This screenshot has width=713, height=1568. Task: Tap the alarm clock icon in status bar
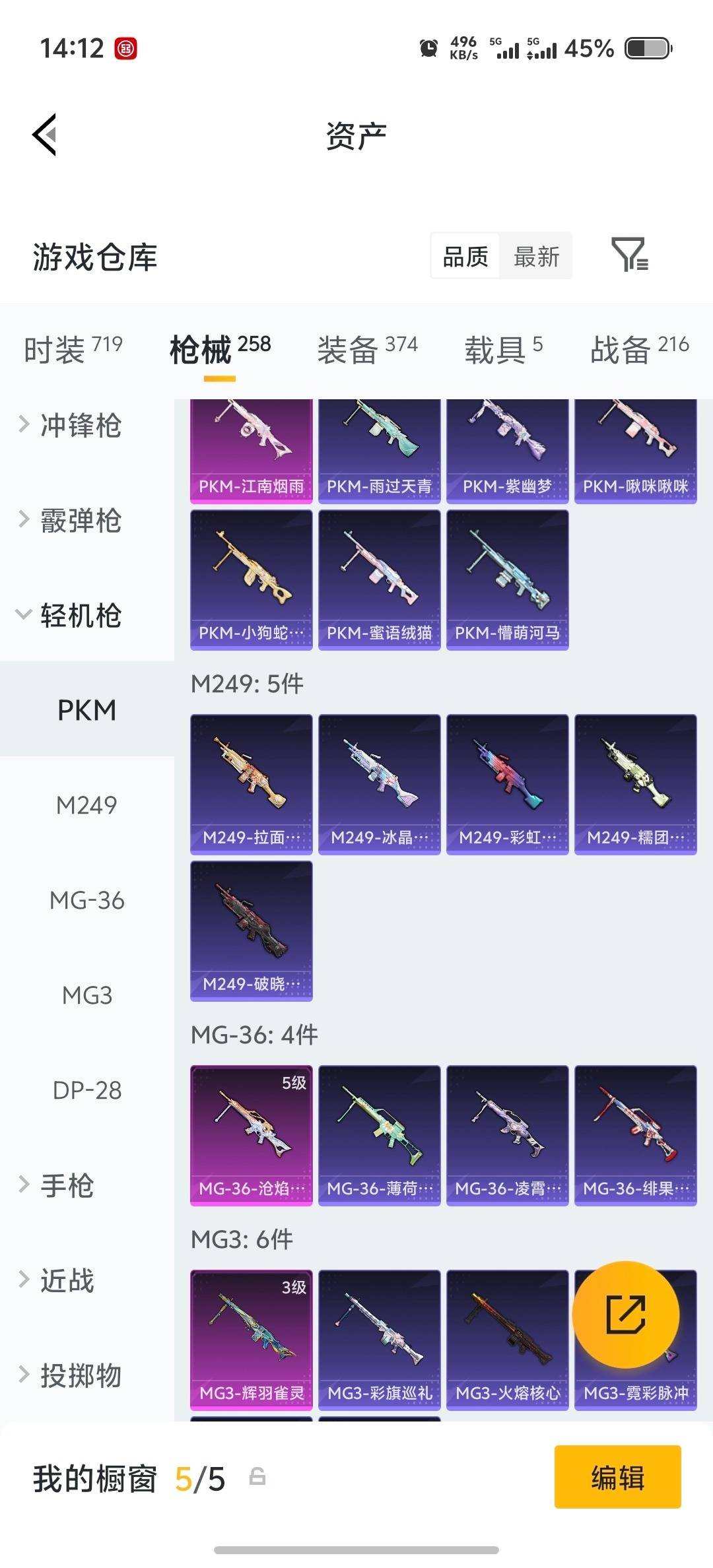click(430, 47)
